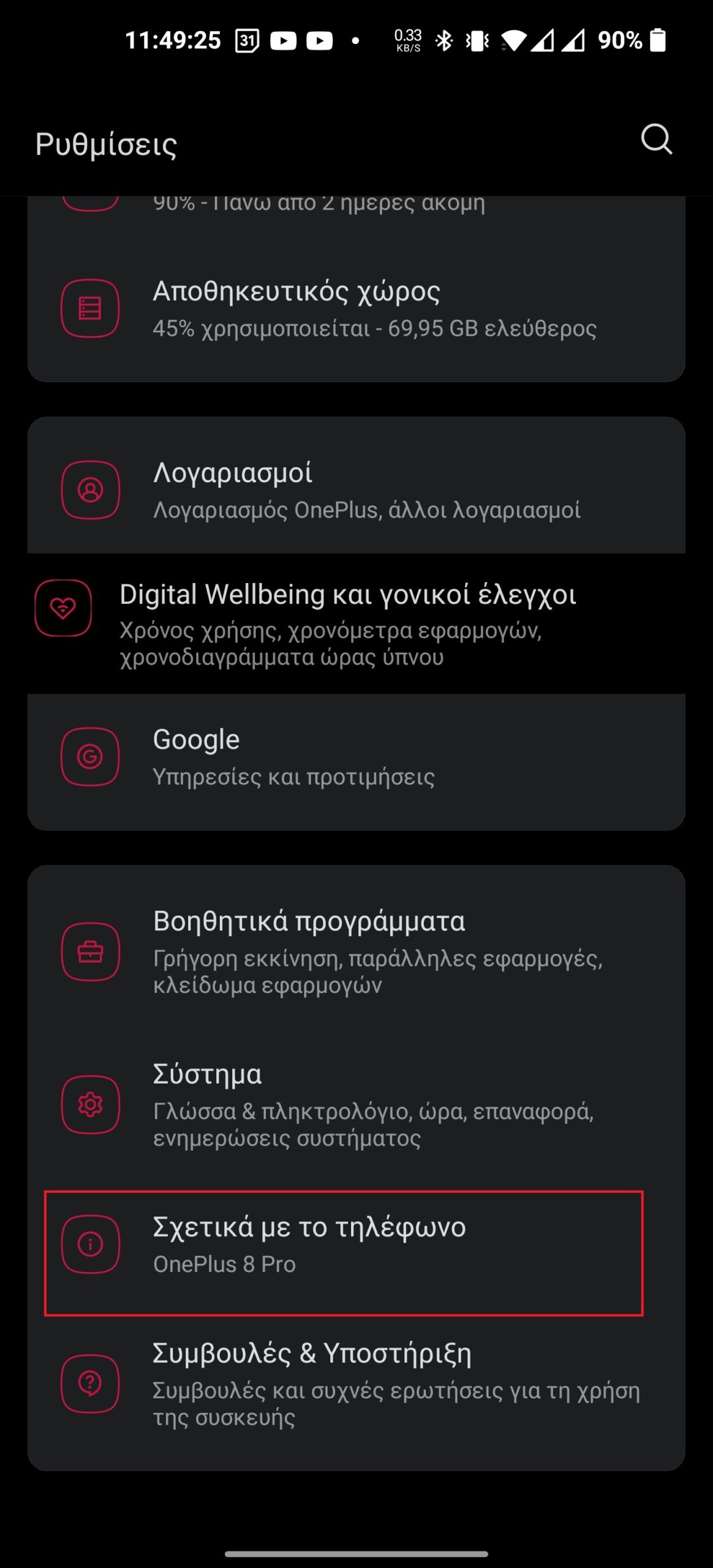Open Βοηθητικά προγράμματα utilities

pyautogui.click(x=355, y=951)
